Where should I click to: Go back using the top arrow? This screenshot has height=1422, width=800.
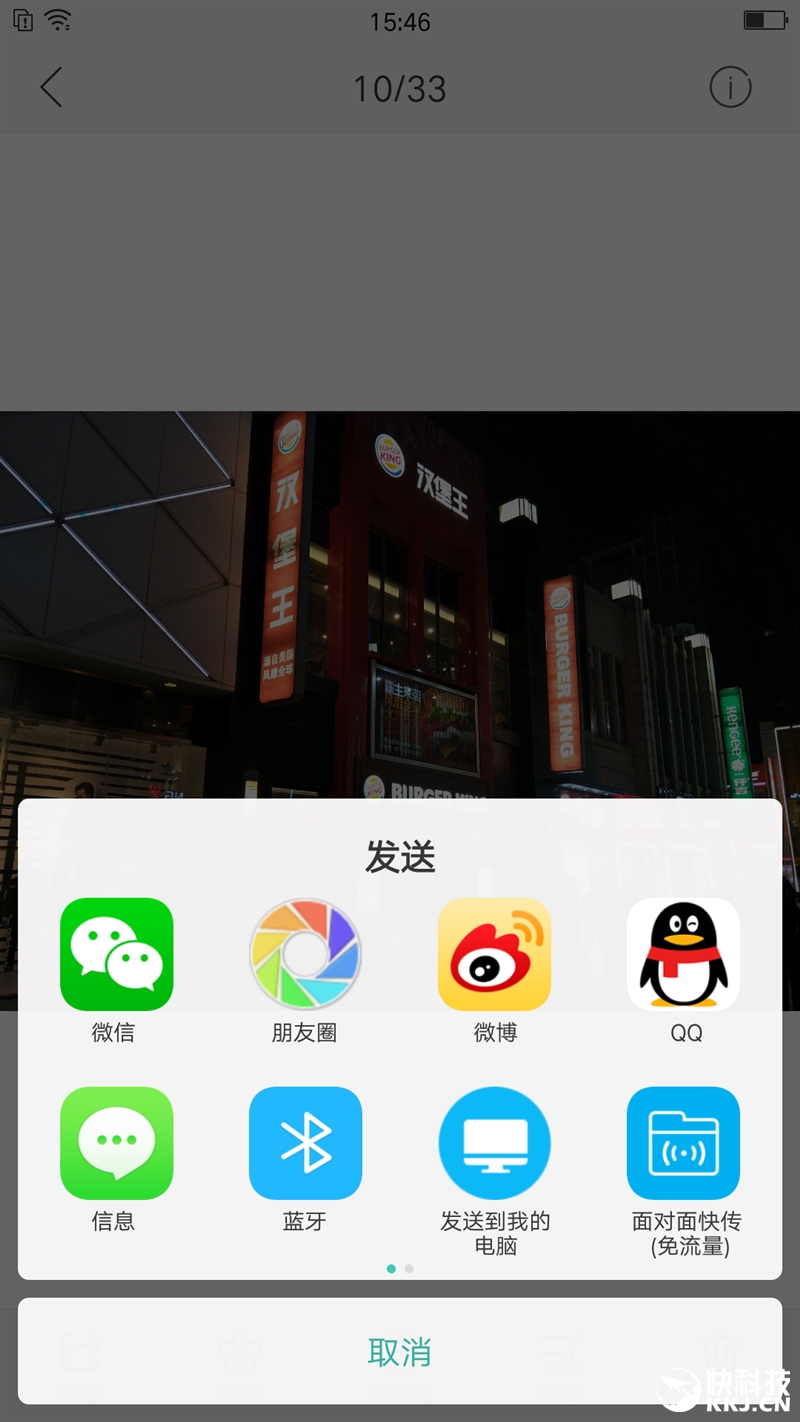click(x=51, y=88)
